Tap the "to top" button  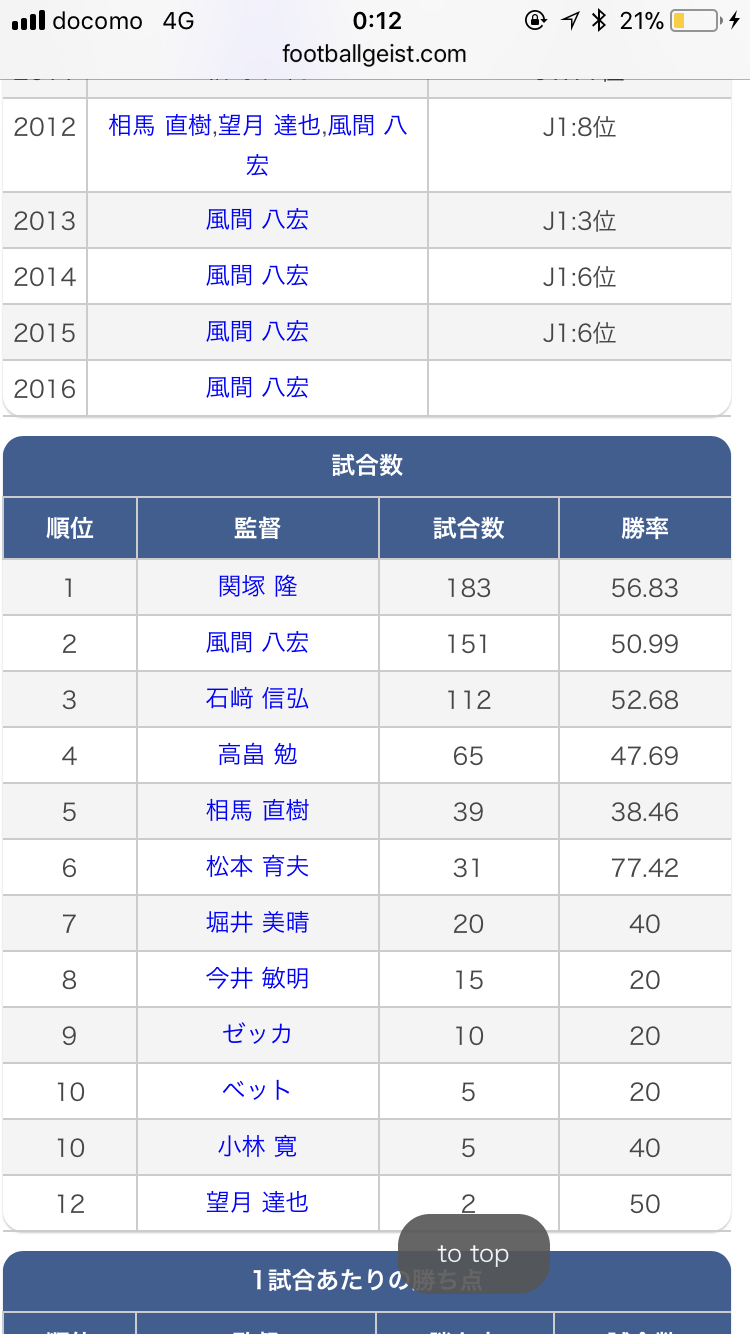473,1253
